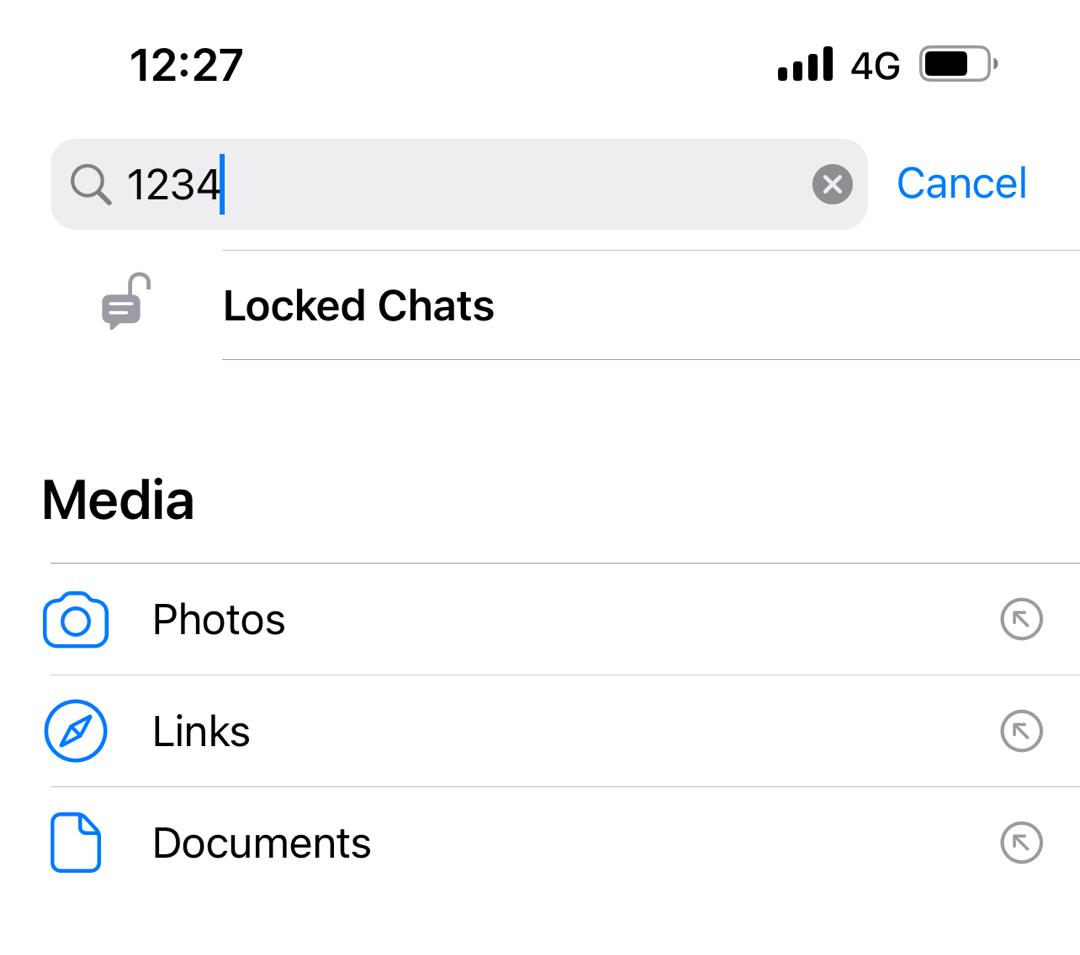Search Photos media

[219, 620]
